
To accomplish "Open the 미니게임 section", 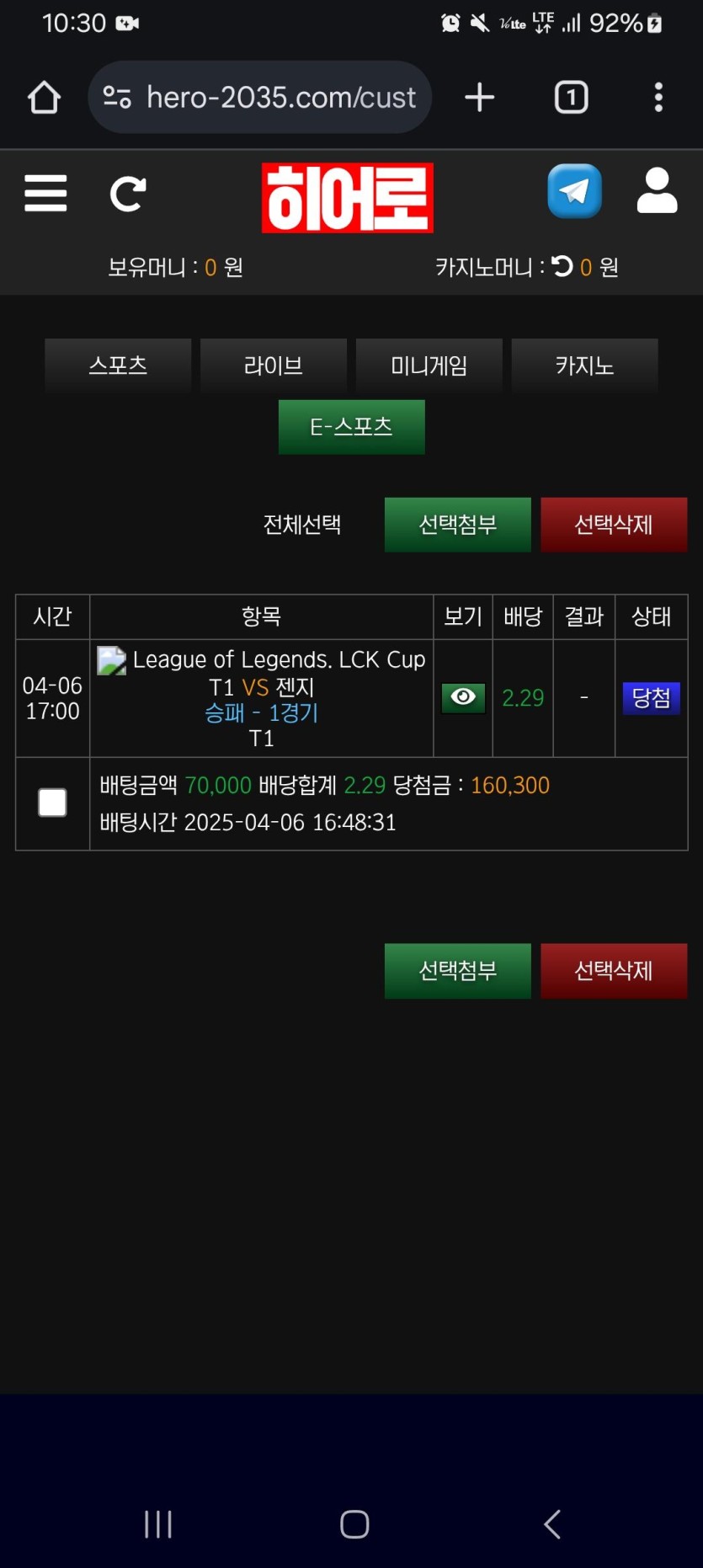I will tap(429, 365).
